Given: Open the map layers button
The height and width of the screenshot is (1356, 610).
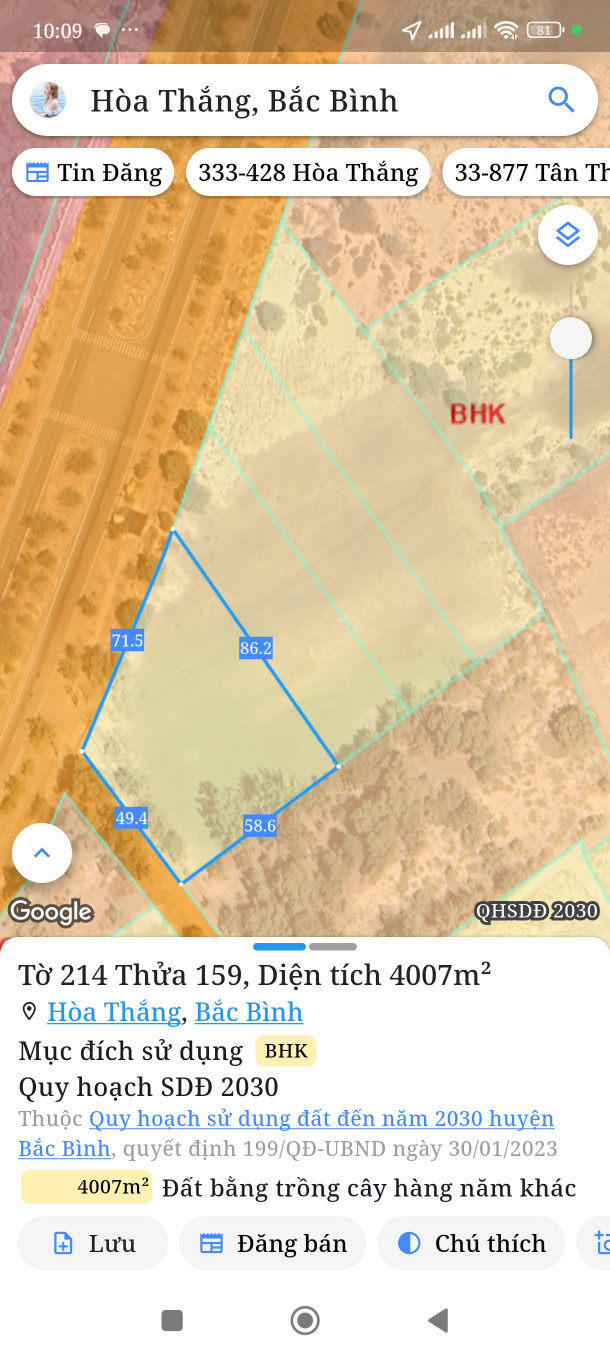Looking at the screenshot, I should click(x=568, y=235).
